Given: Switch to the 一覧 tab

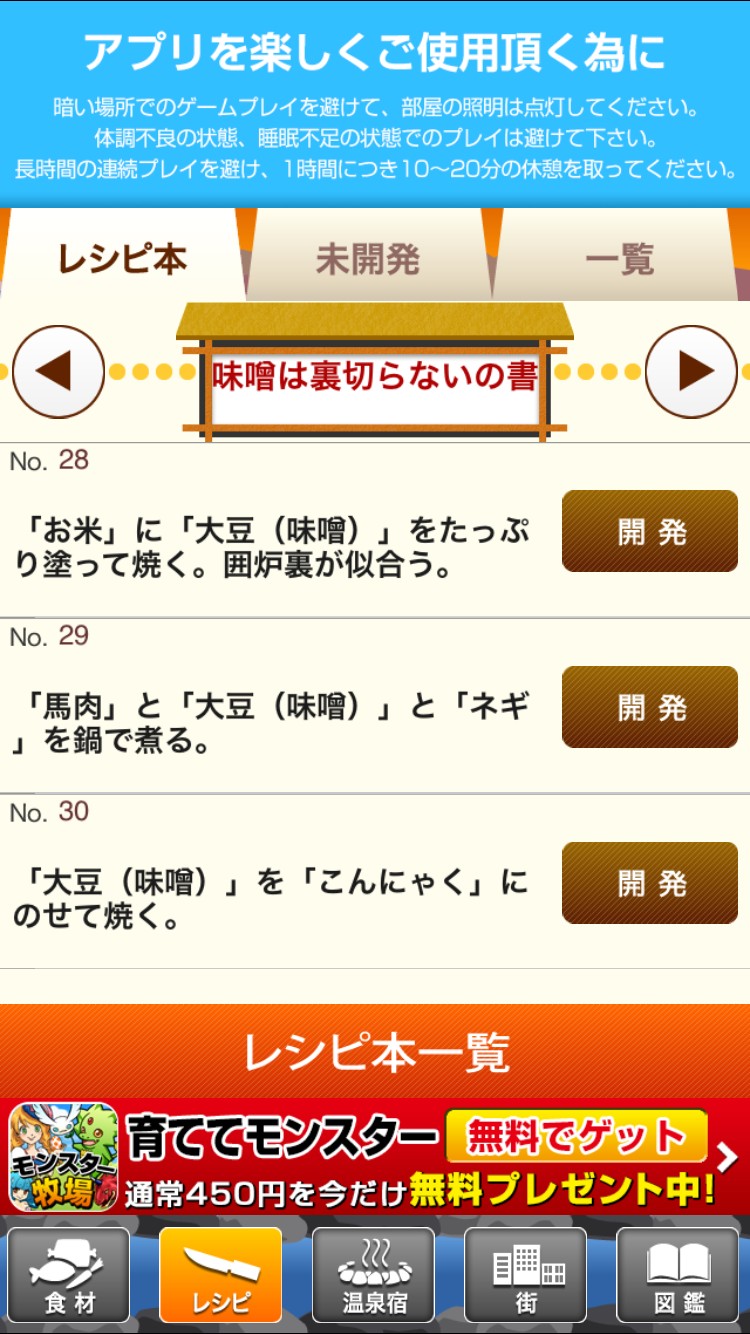Looking at the screenshot, I should tap(619, 259).
